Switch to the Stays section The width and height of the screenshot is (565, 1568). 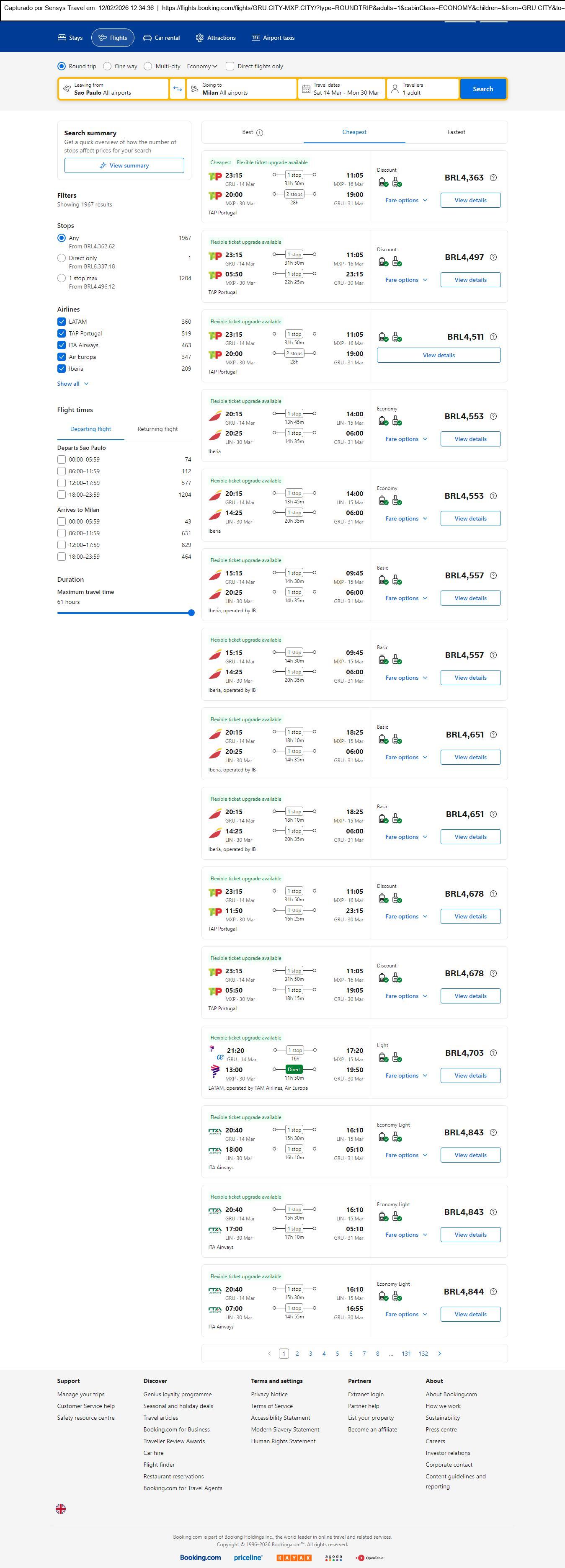(71, 38)
